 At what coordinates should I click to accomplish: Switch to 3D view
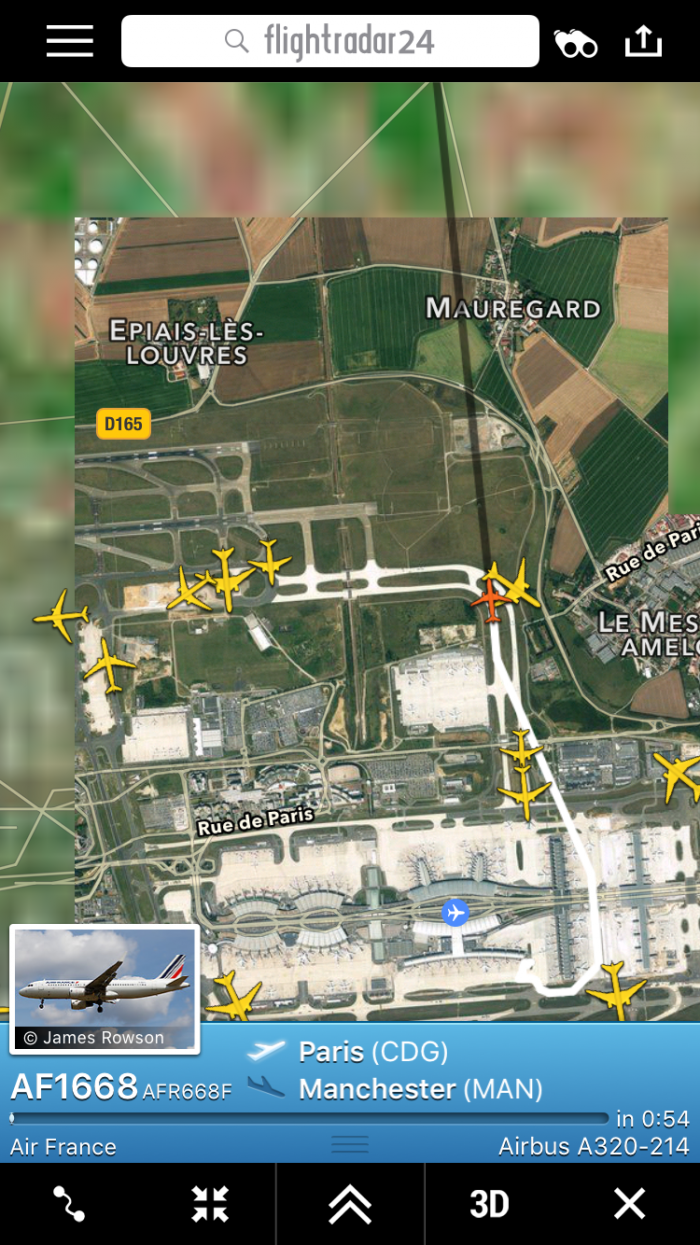(490, 1204)
